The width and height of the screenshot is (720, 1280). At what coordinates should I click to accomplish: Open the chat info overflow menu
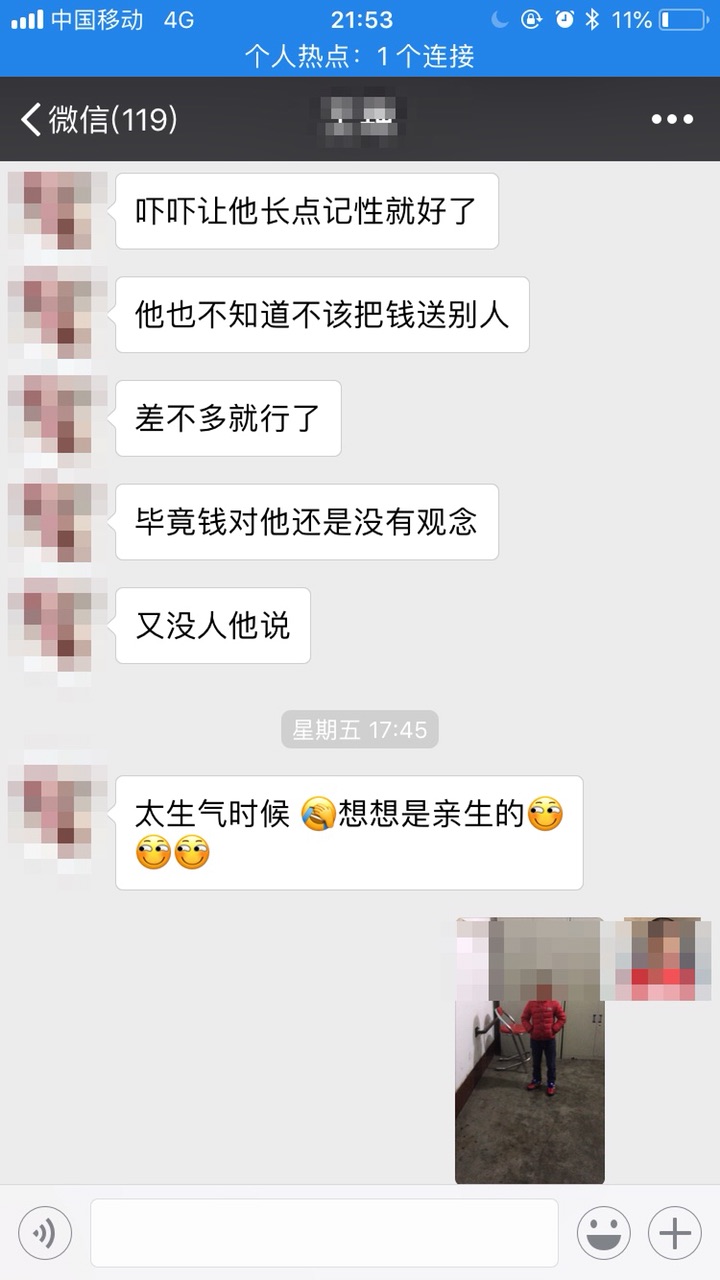(x=671, y=120)
